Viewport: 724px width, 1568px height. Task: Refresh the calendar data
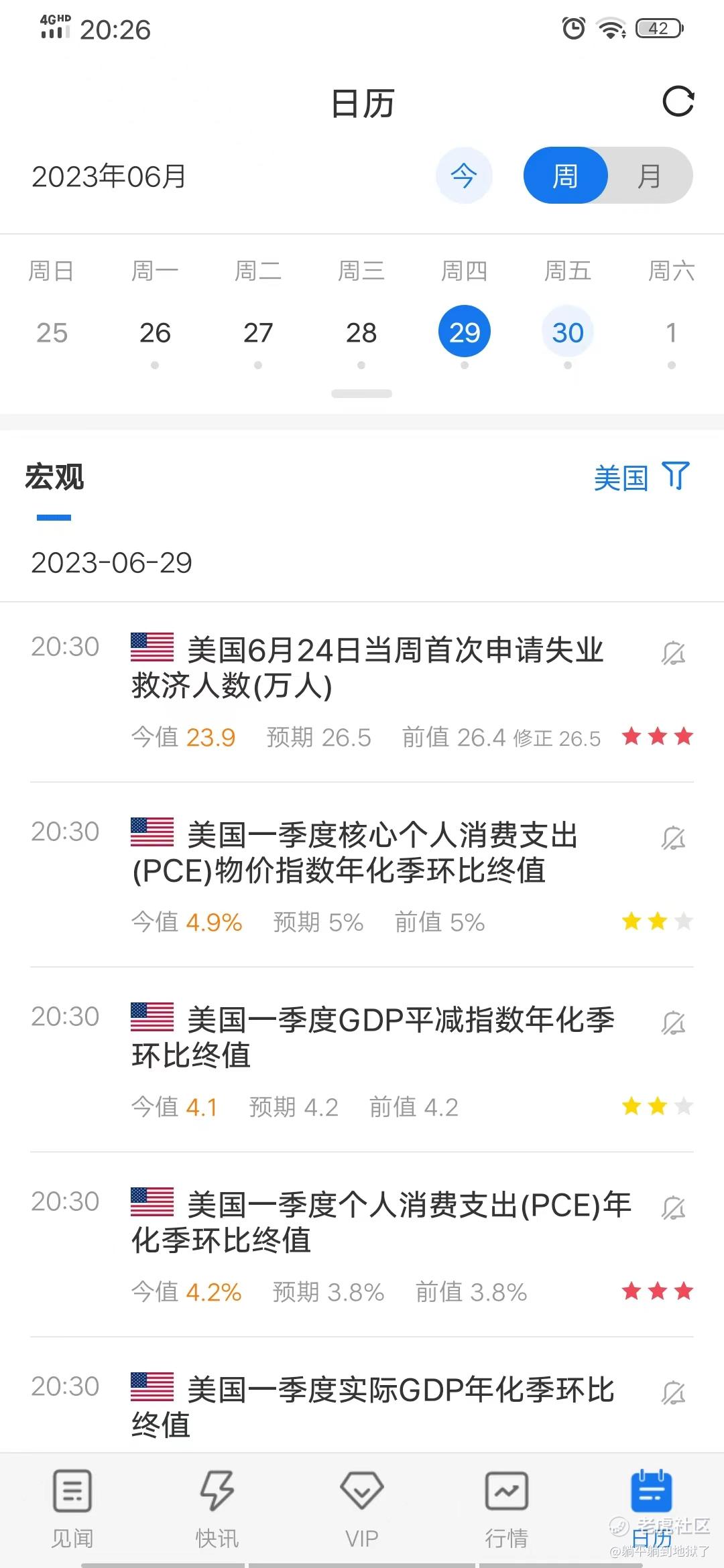click(x=678, y=102)
